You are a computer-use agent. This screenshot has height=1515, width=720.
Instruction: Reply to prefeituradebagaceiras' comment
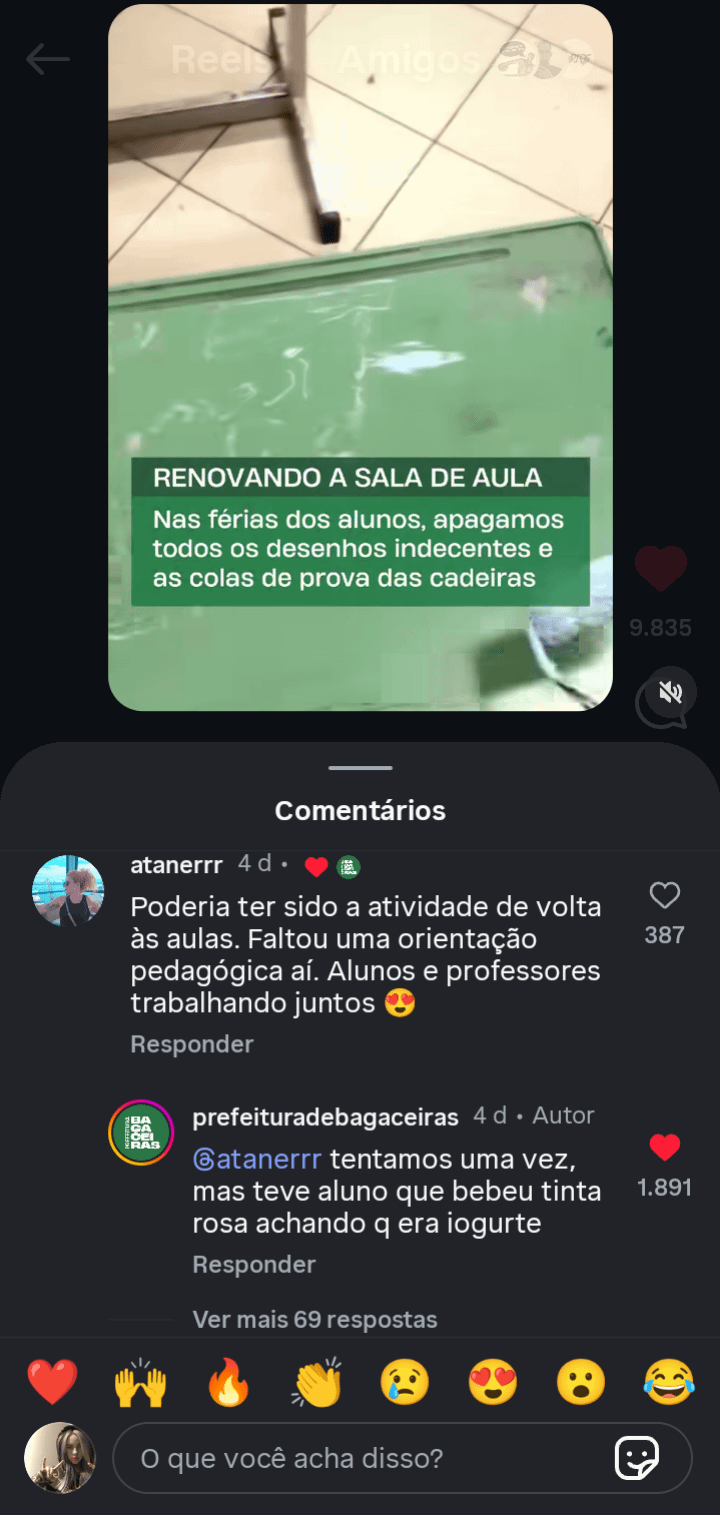(x=254, y=1264)
